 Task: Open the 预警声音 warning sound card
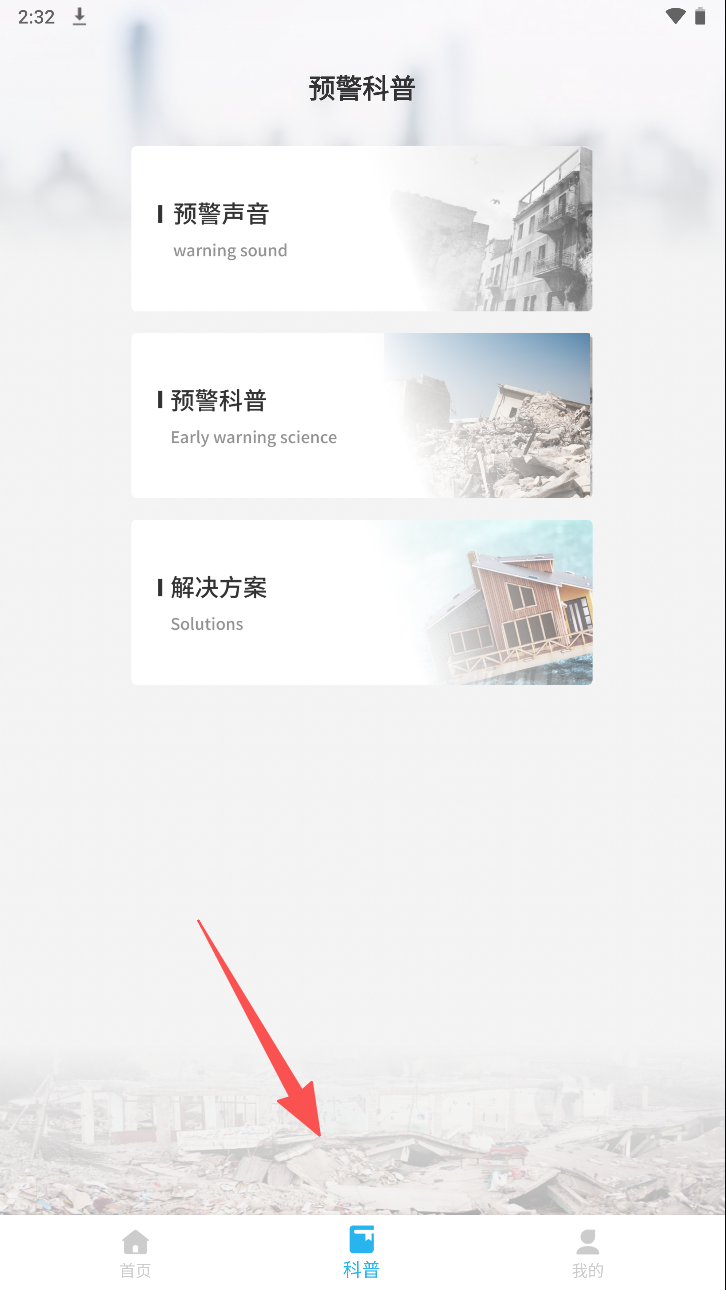coord(361,229)
